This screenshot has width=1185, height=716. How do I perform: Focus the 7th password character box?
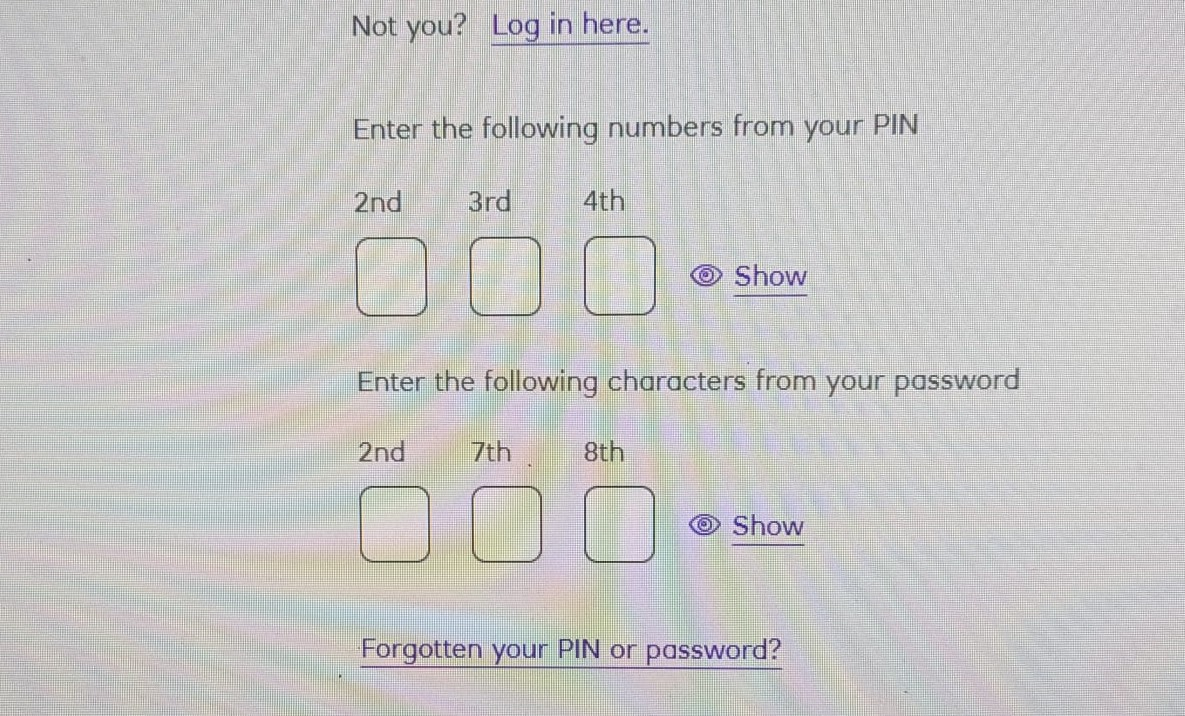pyautogui.click(x=507, y=523)
